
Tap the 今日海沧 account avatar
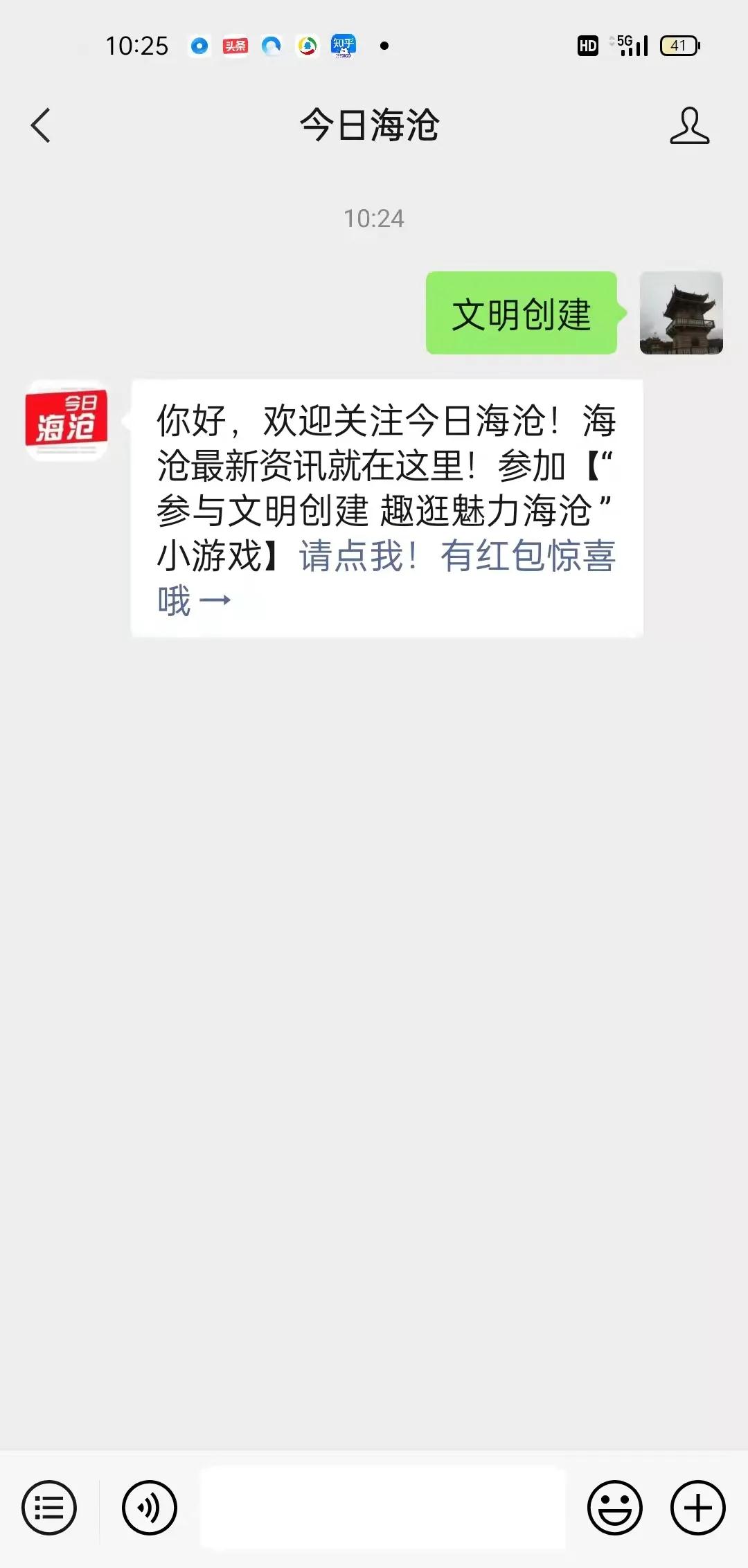(66, 420)
